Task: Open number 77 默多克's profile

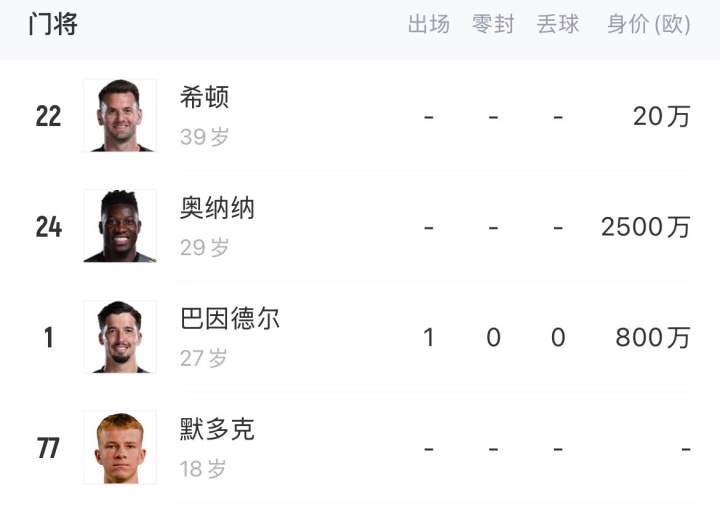Action: pos(217,430)
